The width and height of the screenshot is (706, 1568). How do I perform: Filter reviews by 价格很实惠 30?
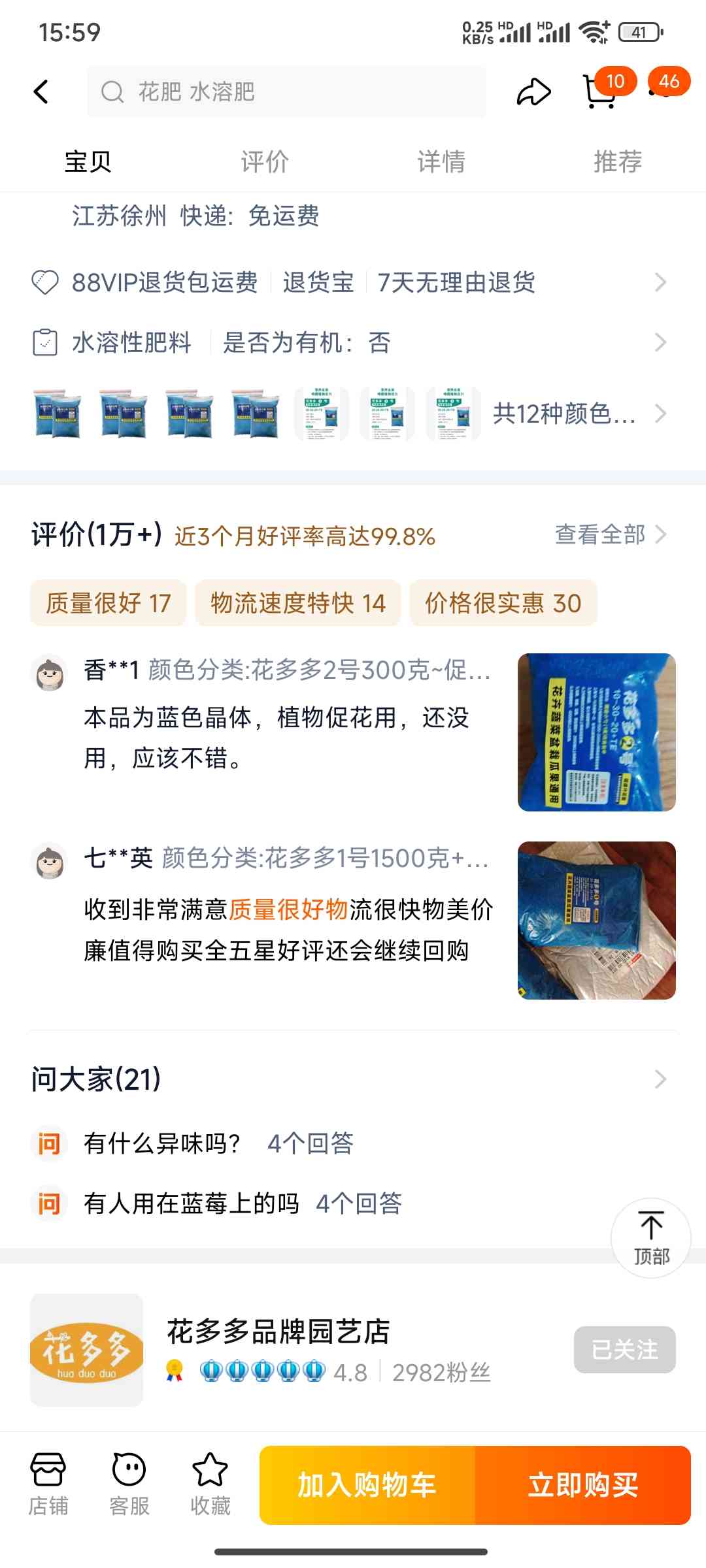[503, 603]
